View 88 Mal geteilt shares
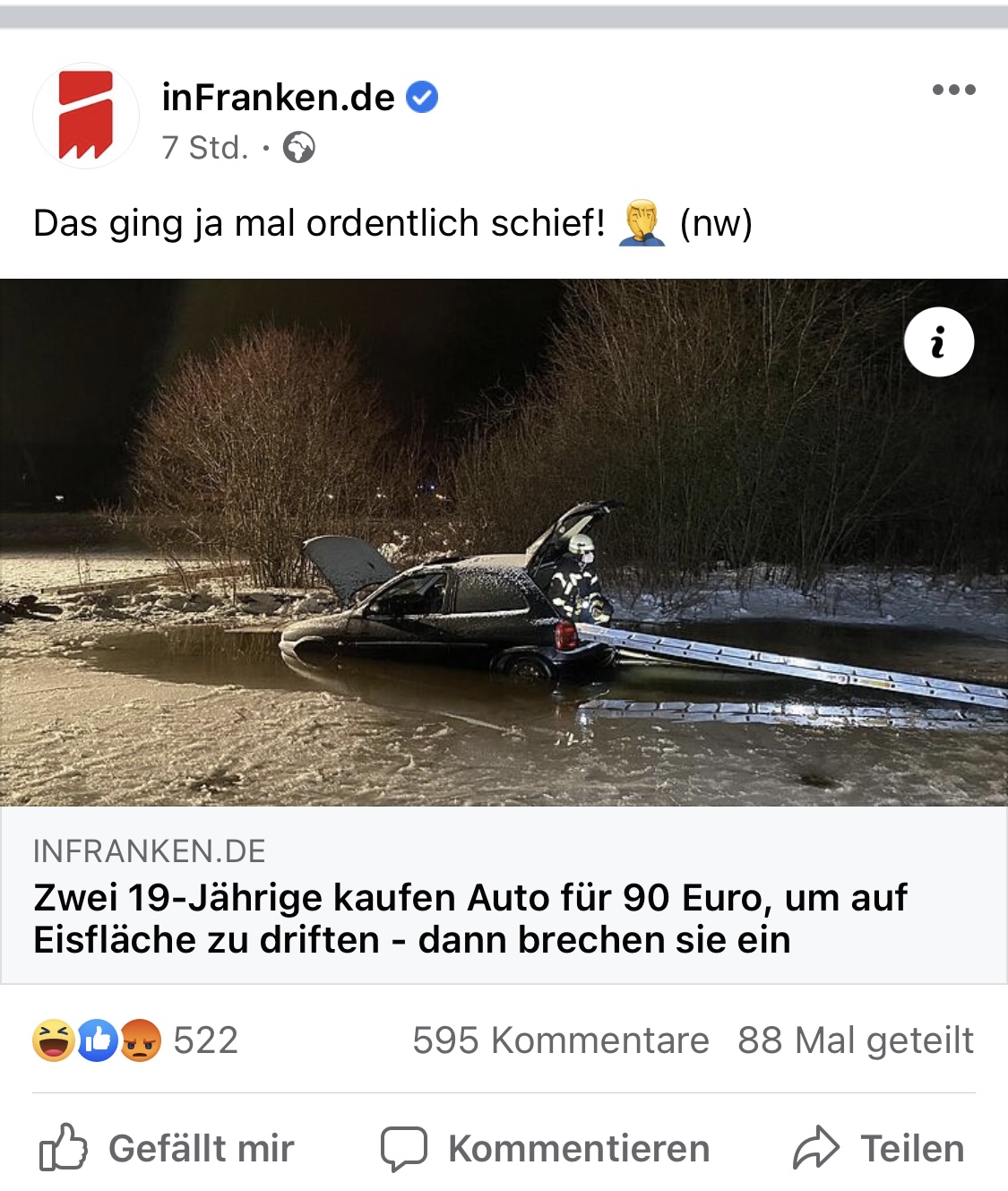Viewport: 1008px width, 1191px height. point(855,1040)
